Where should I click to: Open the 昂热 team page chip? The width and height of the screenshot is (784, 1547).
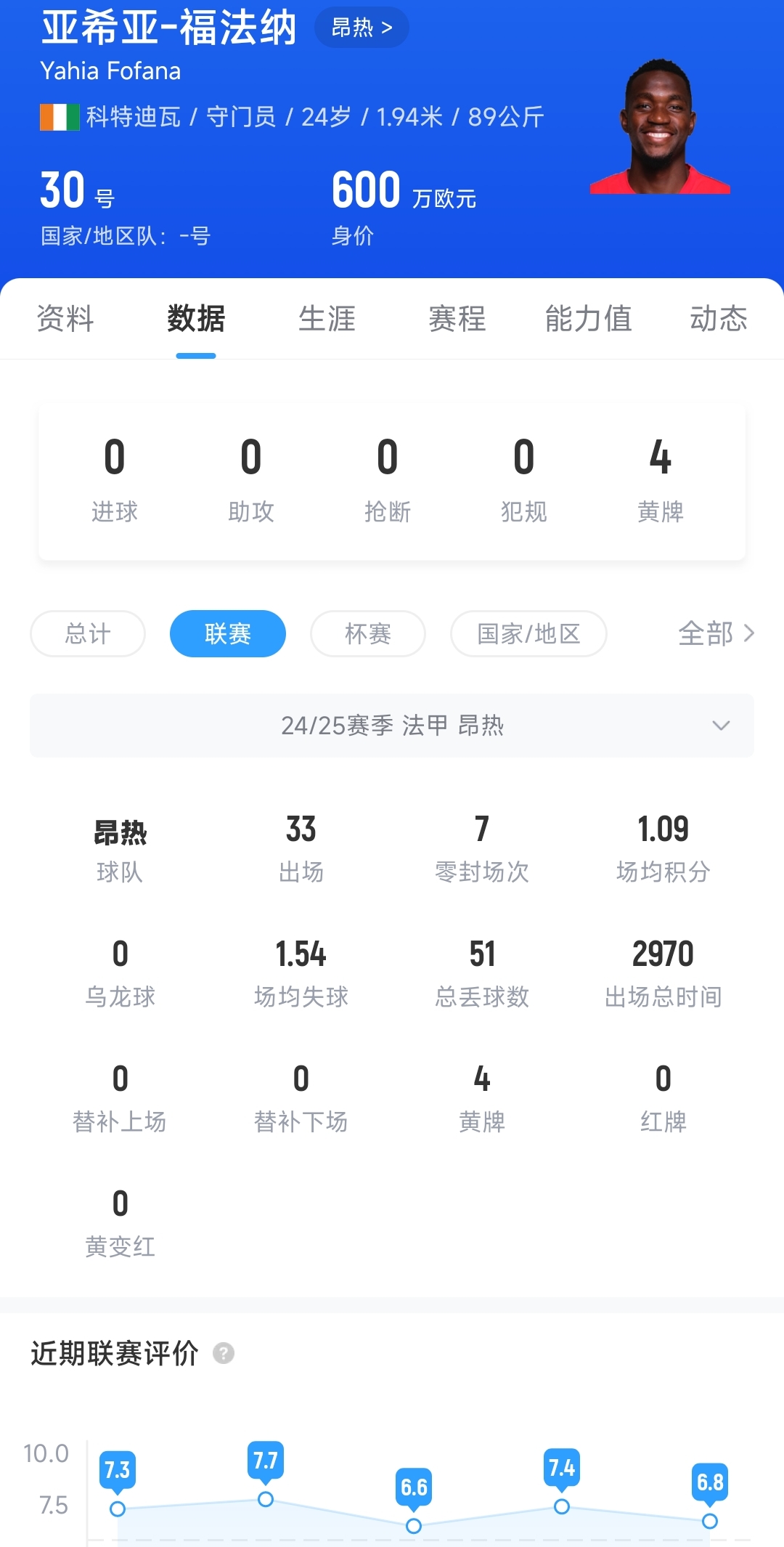362,28
